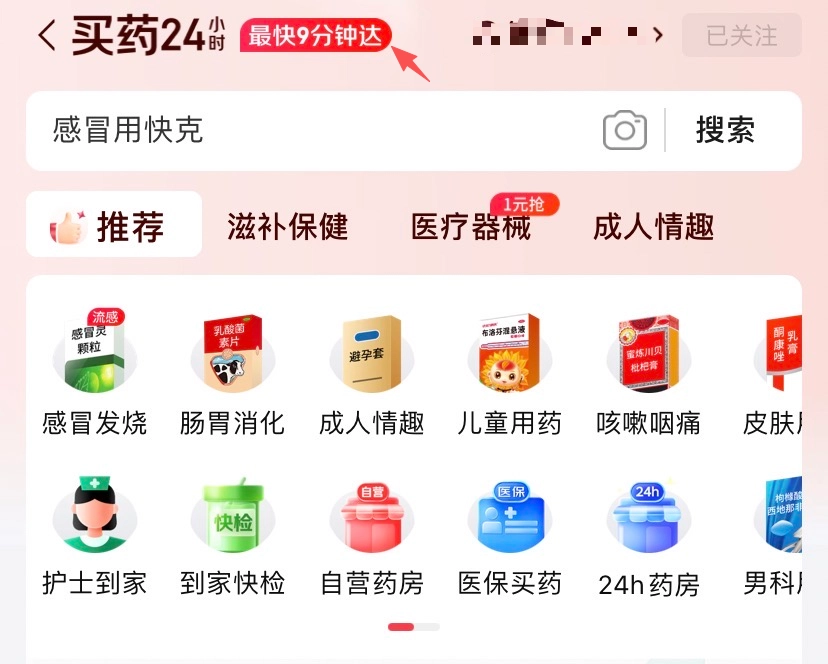The width and height of the screenshot is (828, 664).
Task: Tap the 搜索 button
Action: point(725,131)
